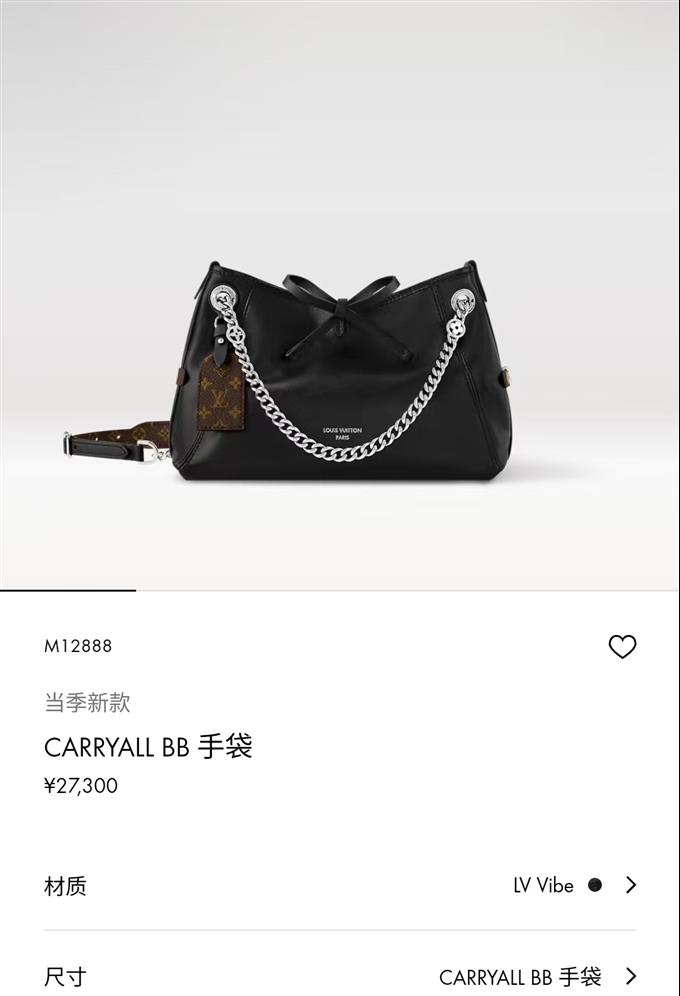Open the 材质 LV Vibe material row
Screen dimensions: 680x996
tap(340, 885)
